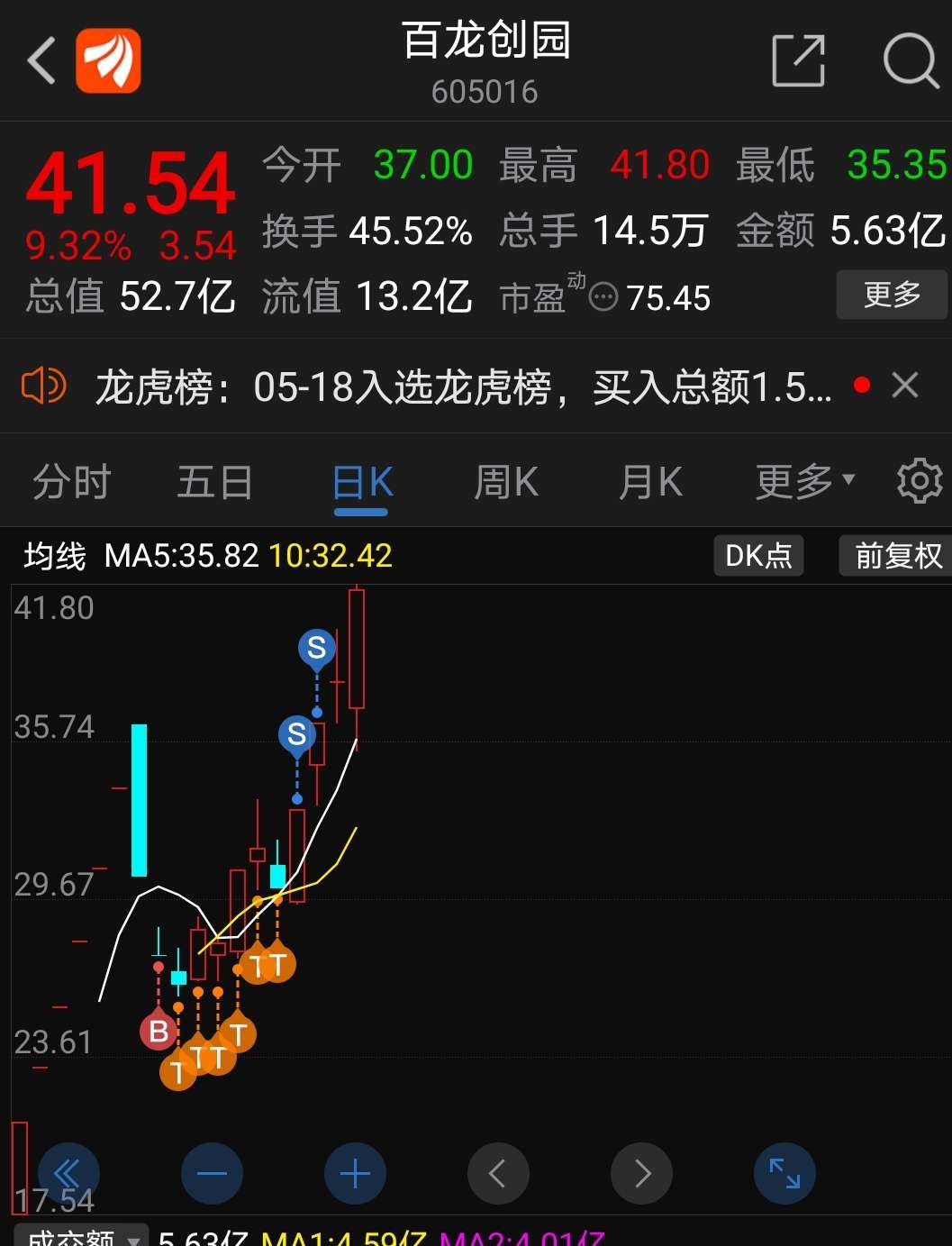
Task: Tap the 更多 button beside 市盈 data
Action: coord(892,295)
